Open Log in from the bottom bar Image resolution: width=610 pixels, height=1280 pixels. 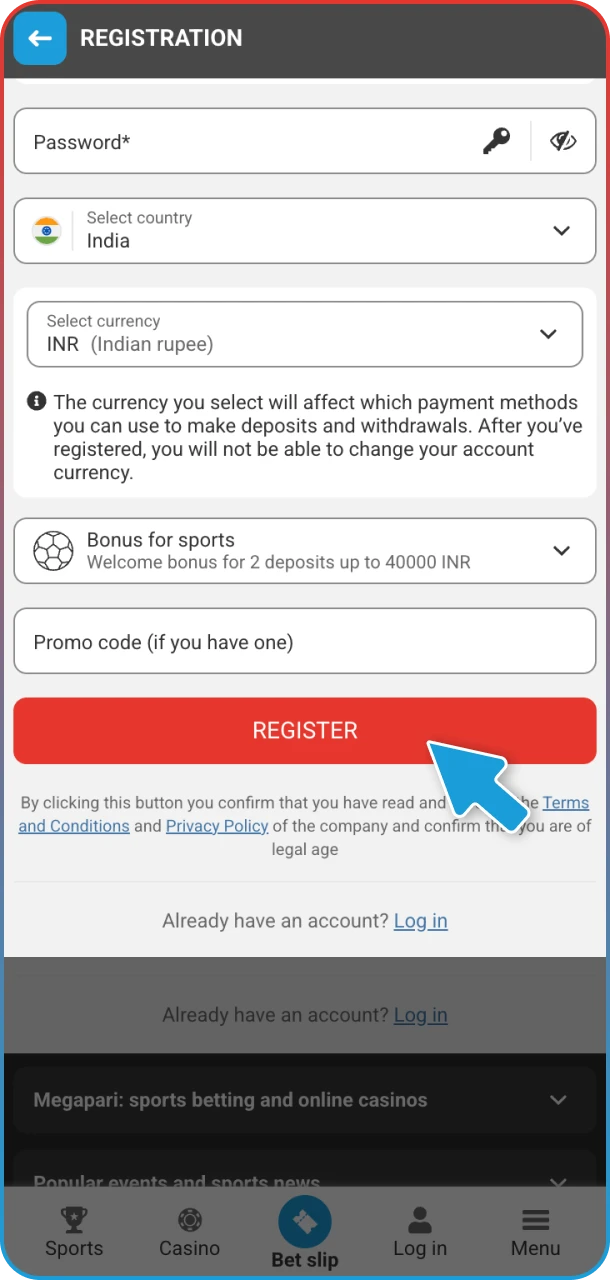pos(420,1233)
